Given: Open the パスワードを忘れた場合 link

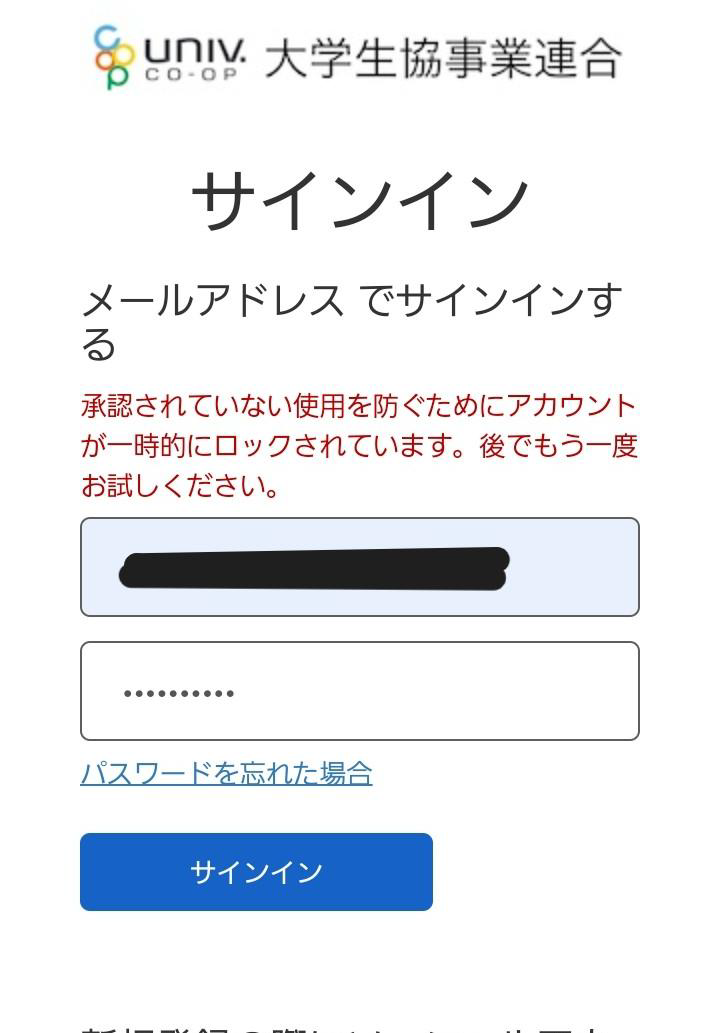Looking at the screenshot, I should [x=227, y=773].
